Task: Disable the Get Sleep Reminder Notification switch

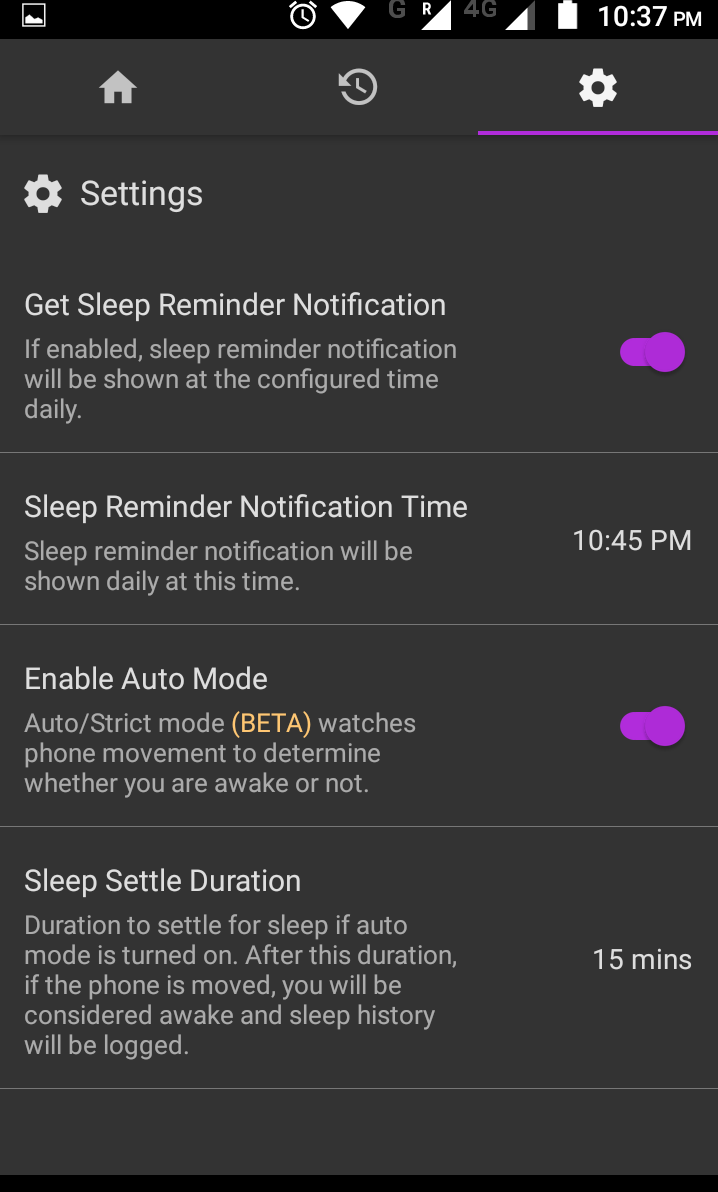Action: click(652, 353)
